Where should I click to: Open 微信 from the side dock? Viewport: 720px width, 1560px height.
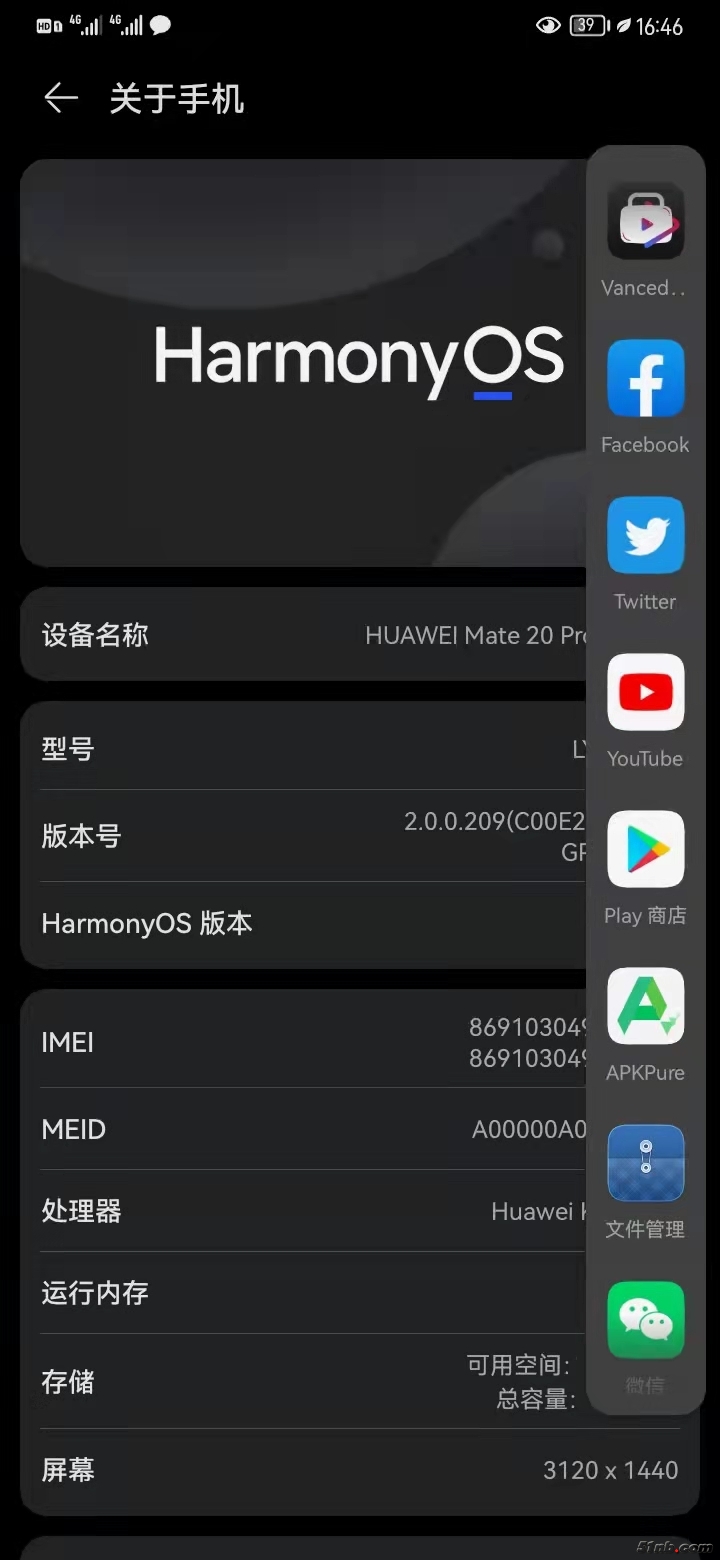646,1320
